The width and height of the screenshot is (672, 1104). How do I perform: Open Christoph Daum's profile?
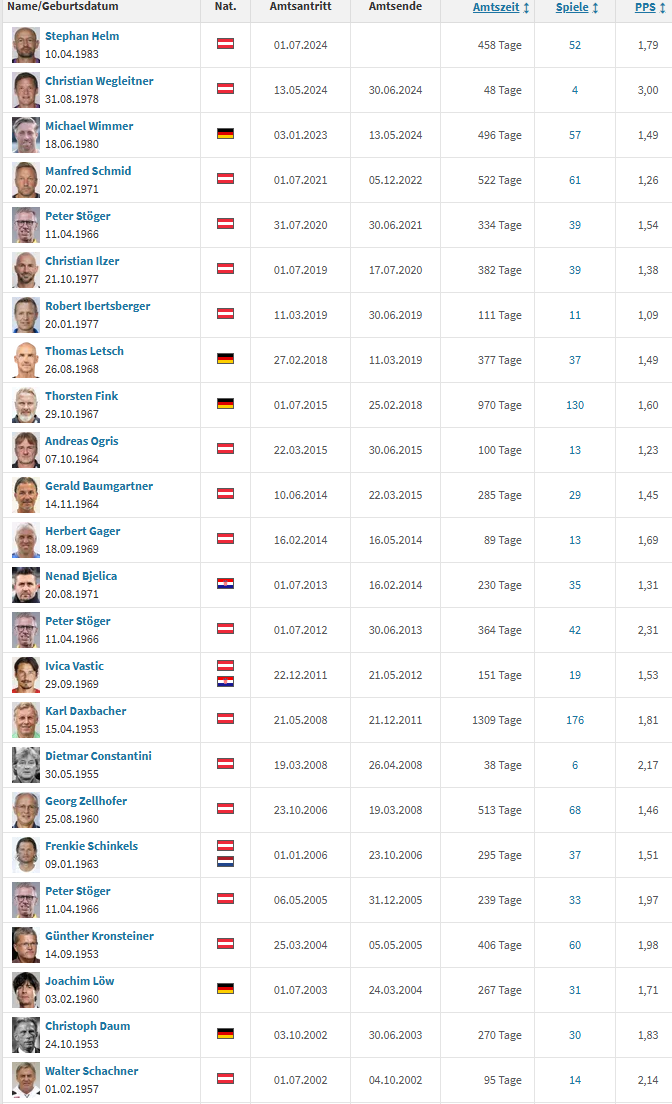point(87,1026)
